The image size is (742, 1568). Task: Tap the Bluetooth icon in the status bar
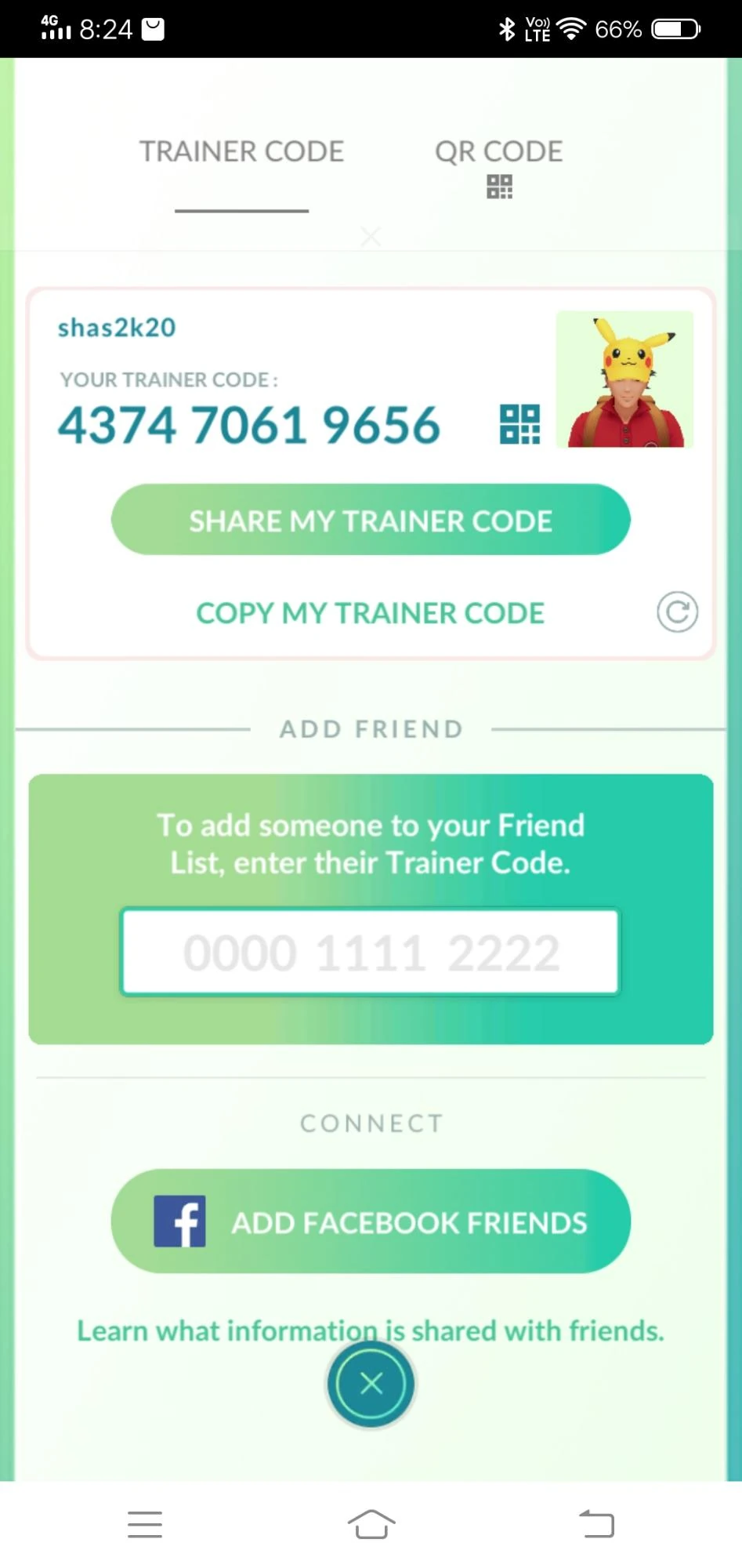click(506, 28)
